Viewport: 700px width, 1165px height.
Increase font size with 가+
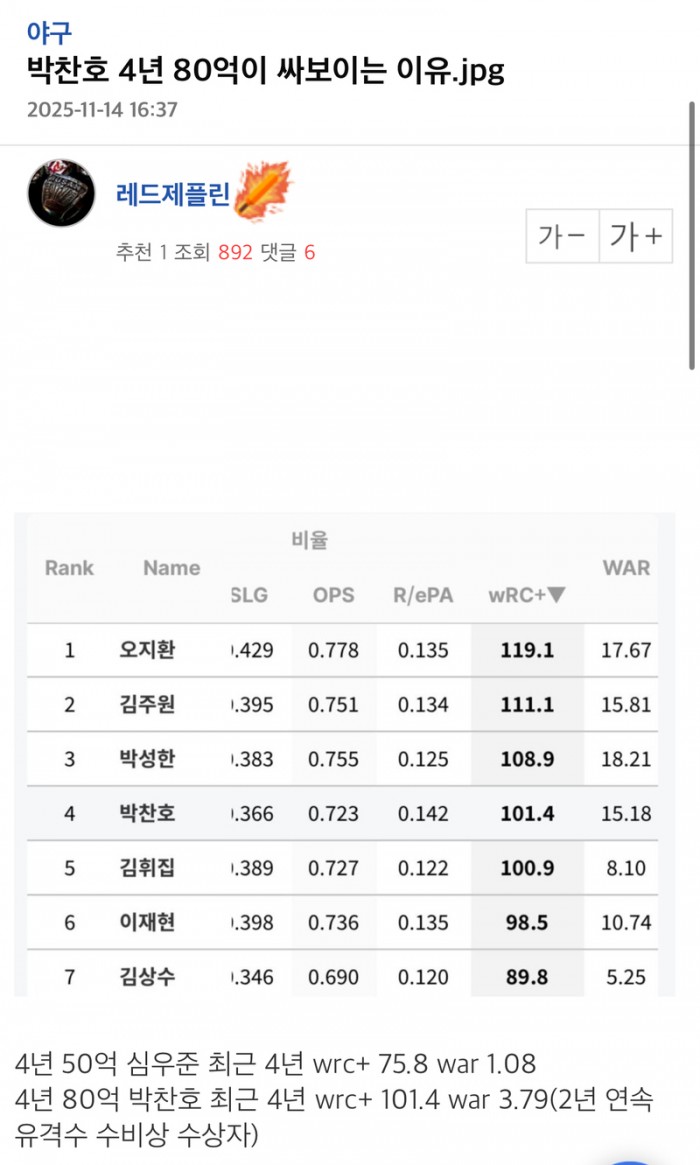(x=636, y=237)
